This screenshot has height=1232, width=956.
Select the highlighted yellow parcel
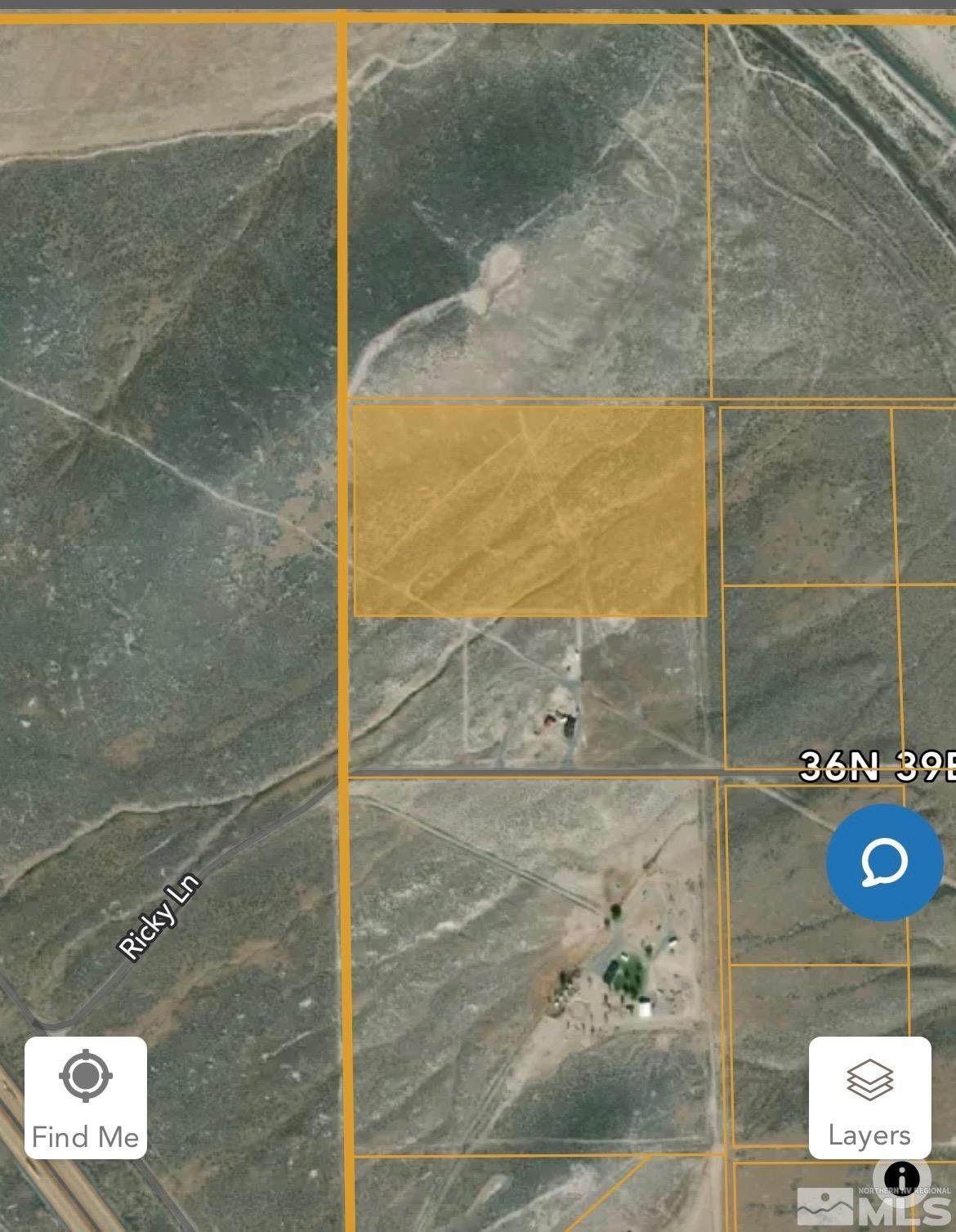tap(529, 511)
